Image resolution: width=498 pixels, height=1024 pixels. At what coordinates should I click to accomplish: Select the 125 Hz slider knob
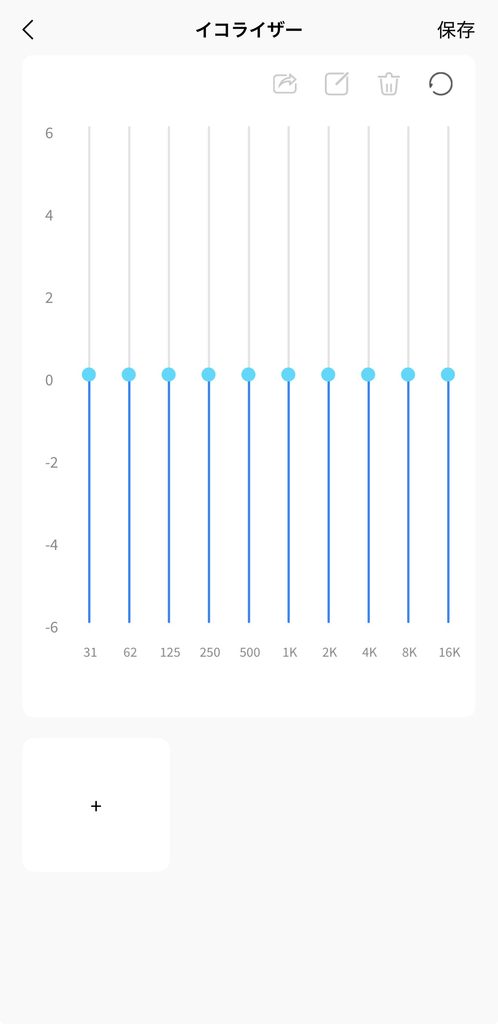click(x=168, y=374)
